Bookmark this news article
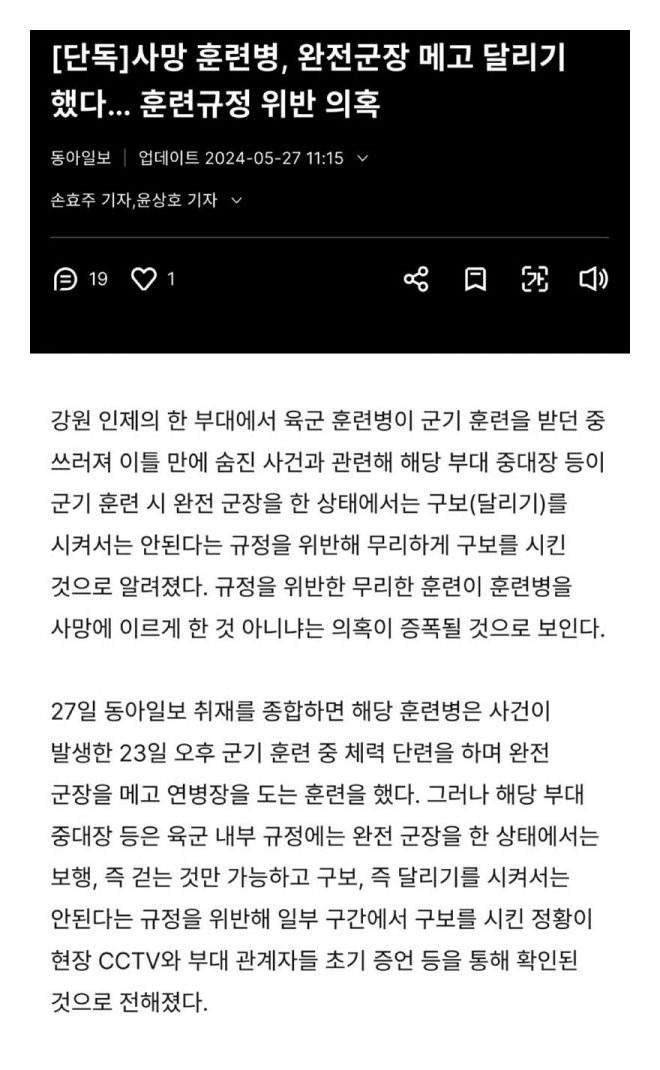 click(x=479, y=279)
